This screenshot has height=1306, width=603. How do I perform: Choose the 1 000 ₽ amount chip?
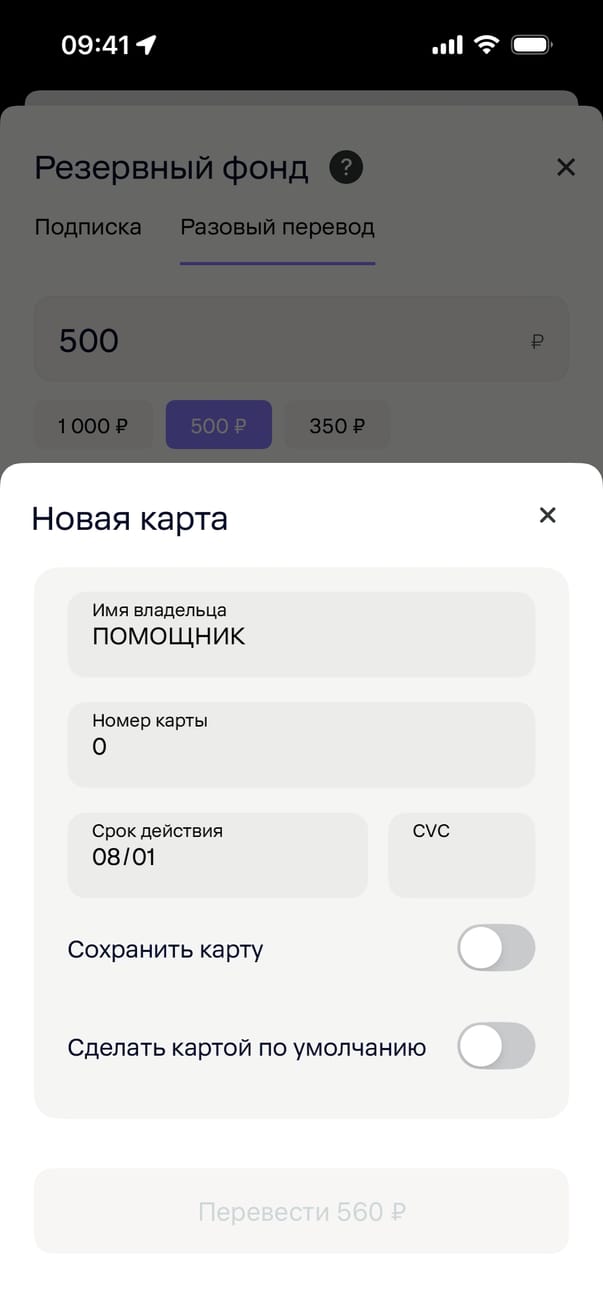(x=93, y=426)
